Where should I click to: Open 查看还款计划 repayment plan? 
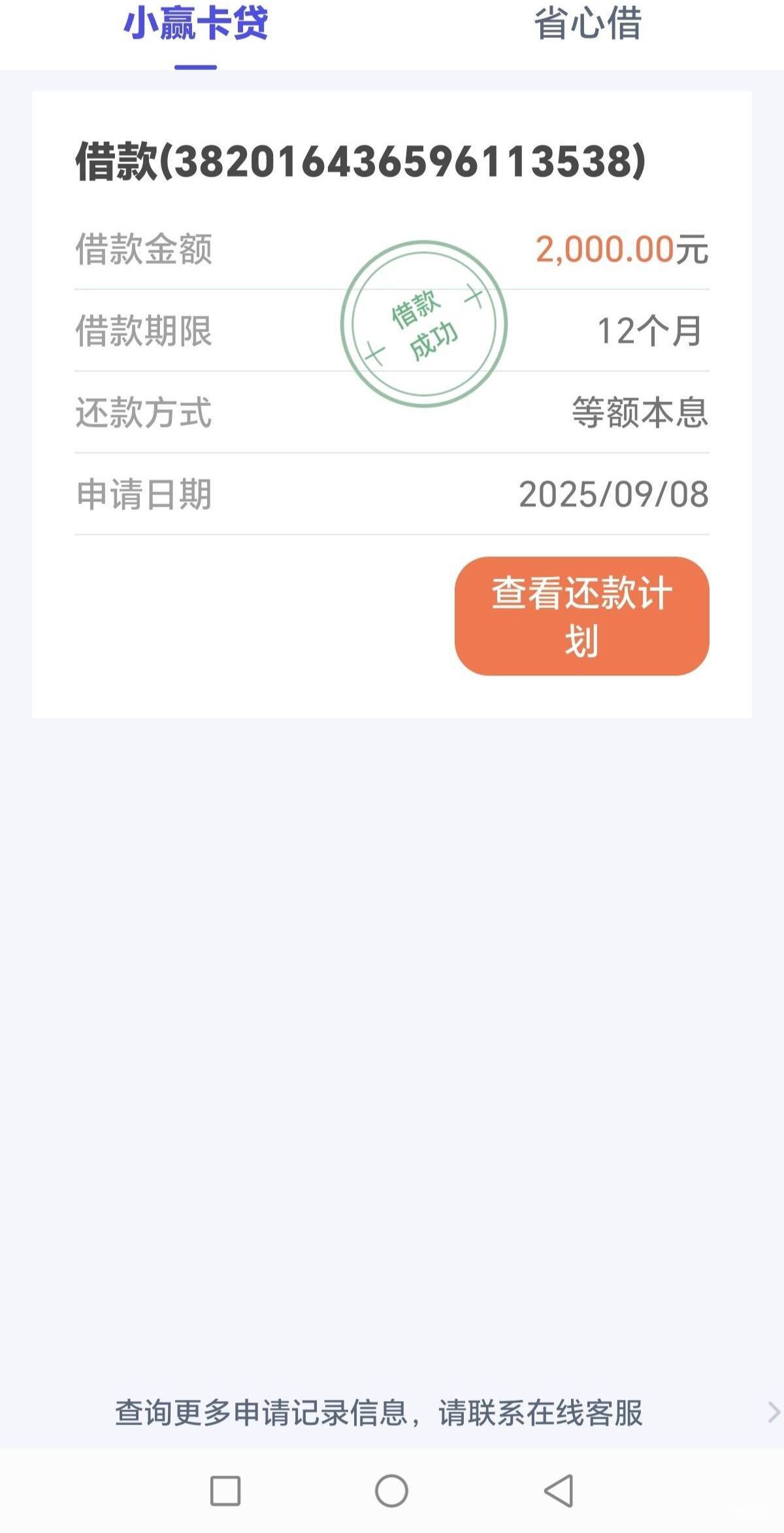(x=581, y=616)
